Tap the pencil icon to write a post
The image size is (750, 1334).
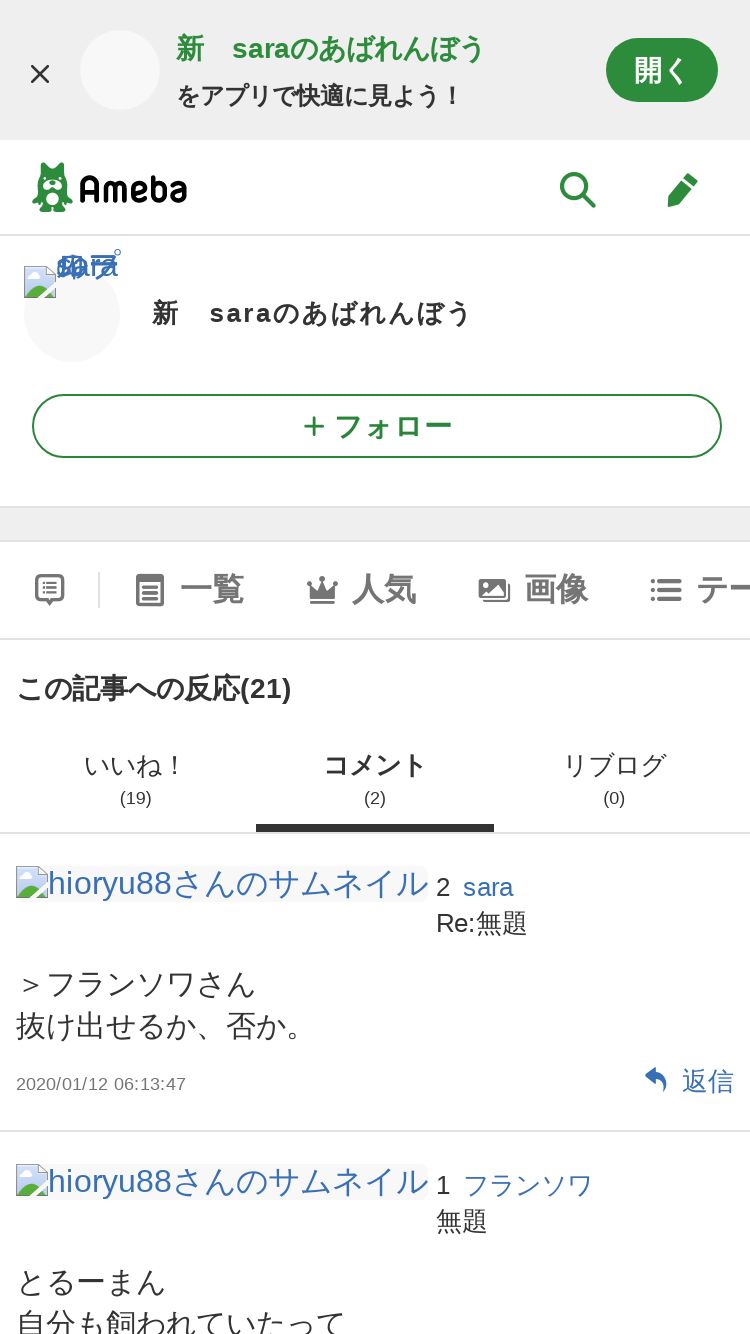coord(681,188)
